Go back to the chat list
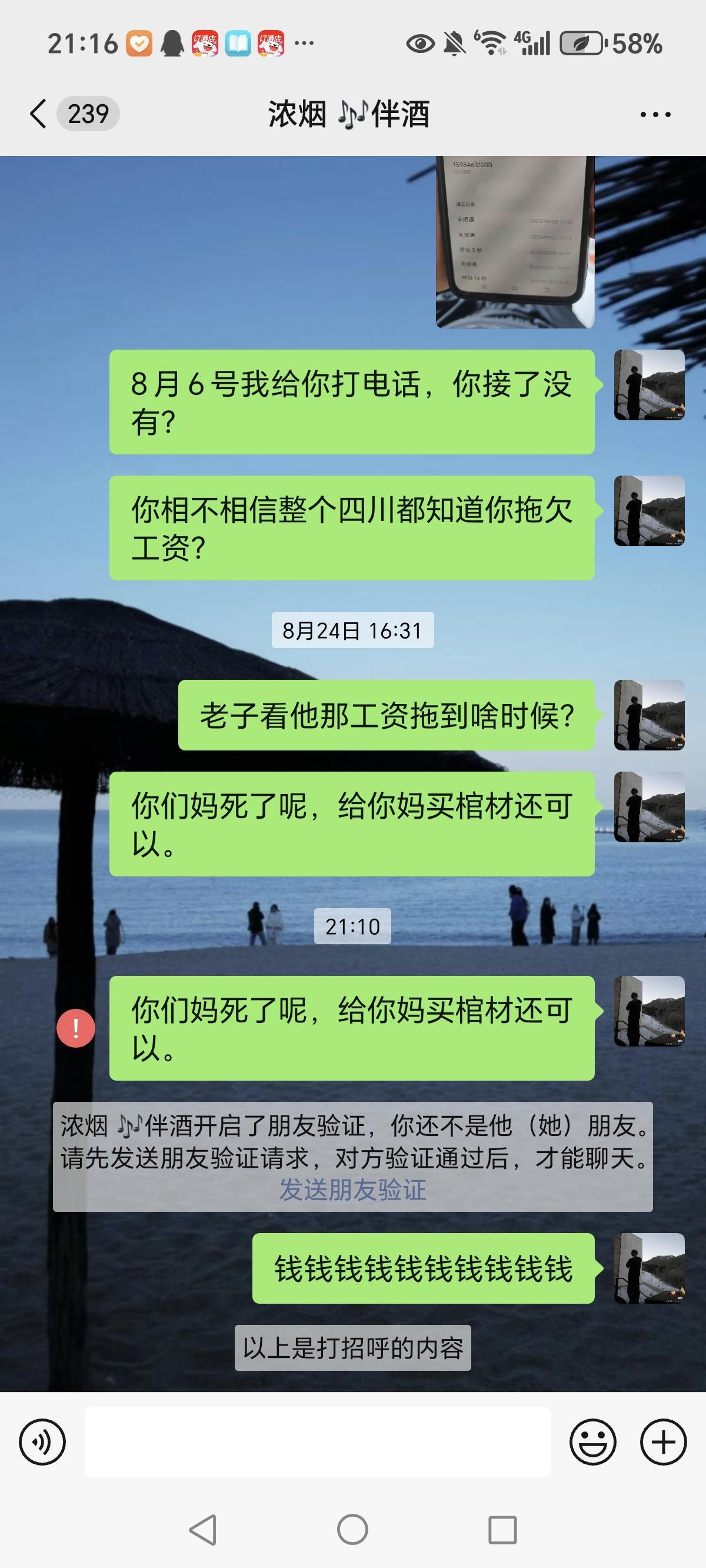 38,114
